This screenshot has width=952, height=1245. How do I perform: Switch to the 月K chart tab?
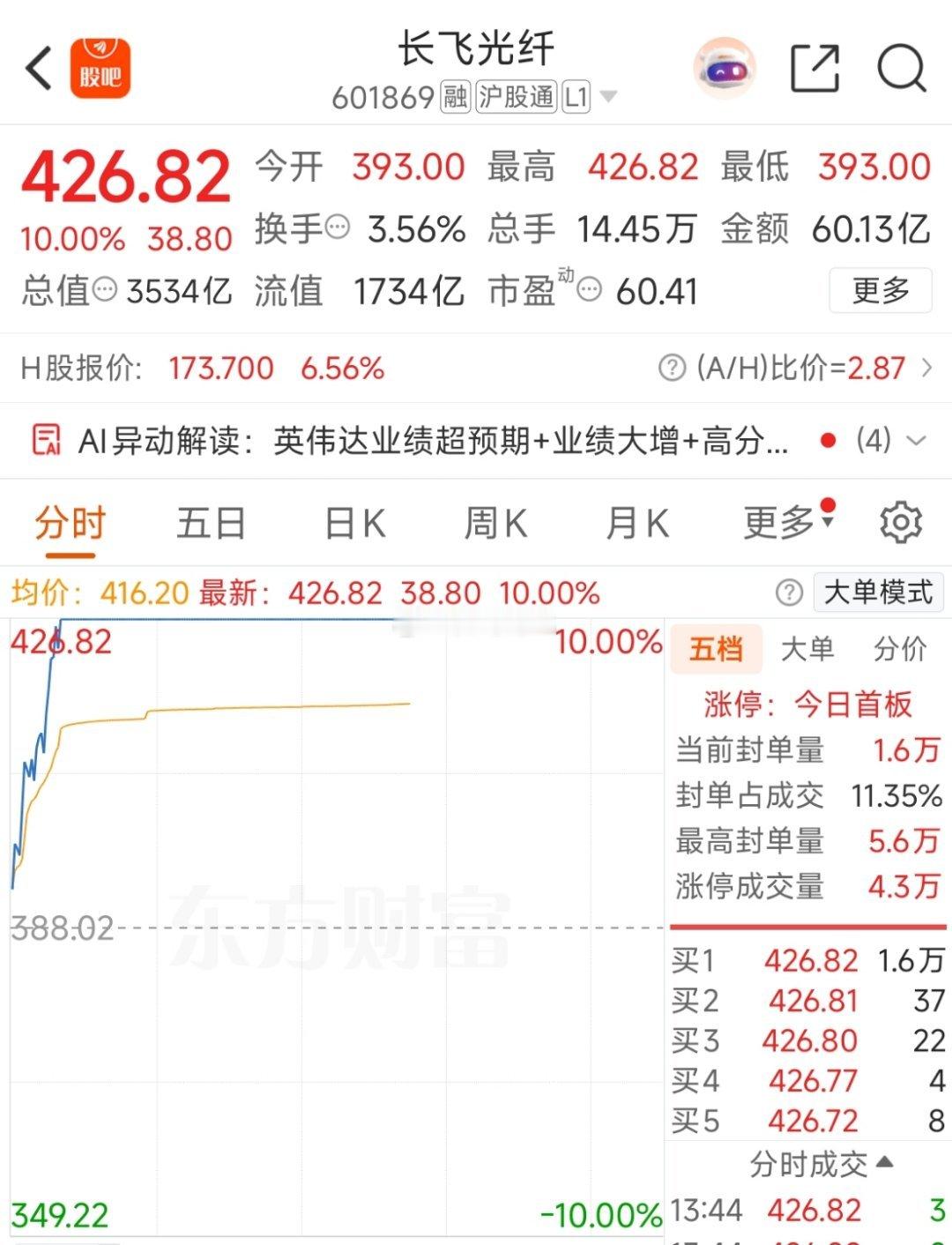[x=636, y=523]
